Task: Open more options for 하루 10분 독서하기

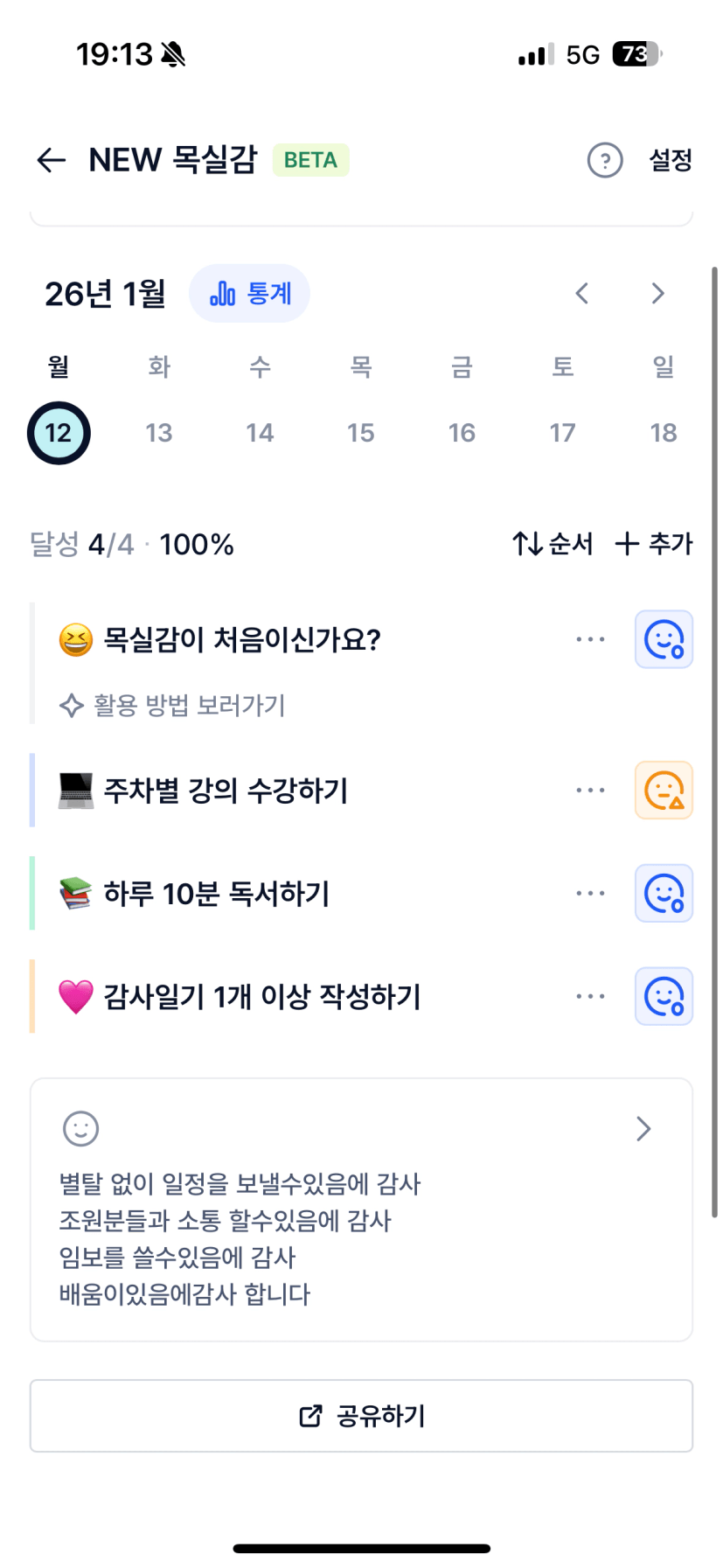Action: 590,894
